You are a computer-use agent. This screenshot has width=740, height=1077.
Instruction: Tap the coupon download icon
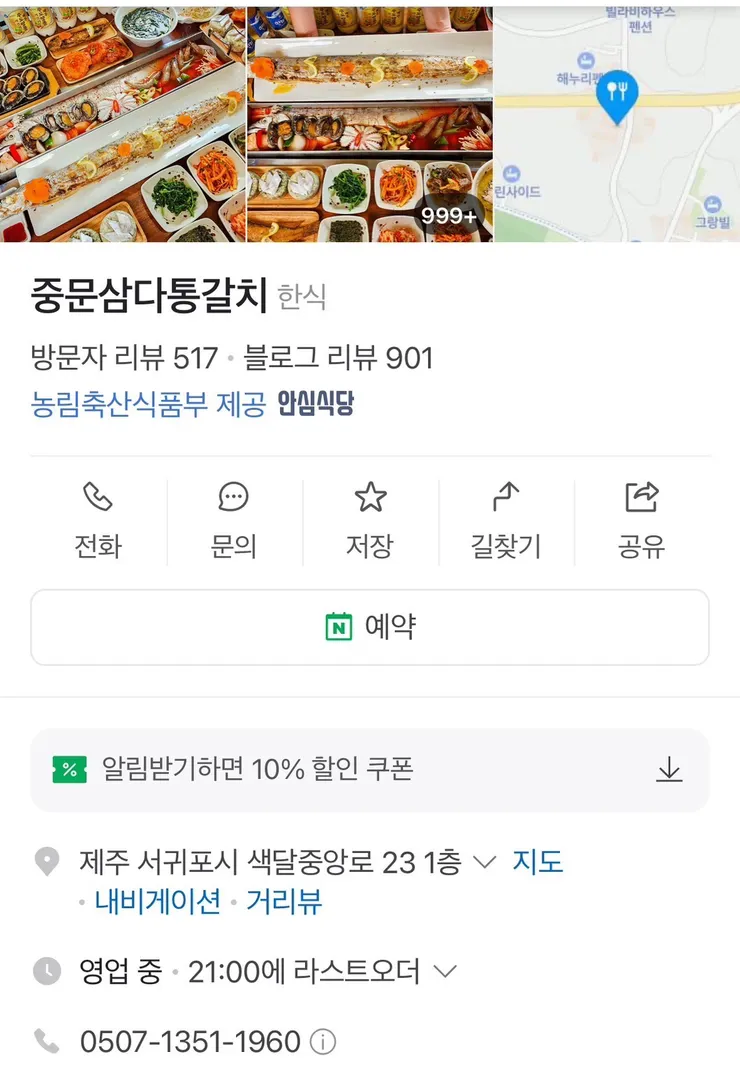[x=668, y=770]
